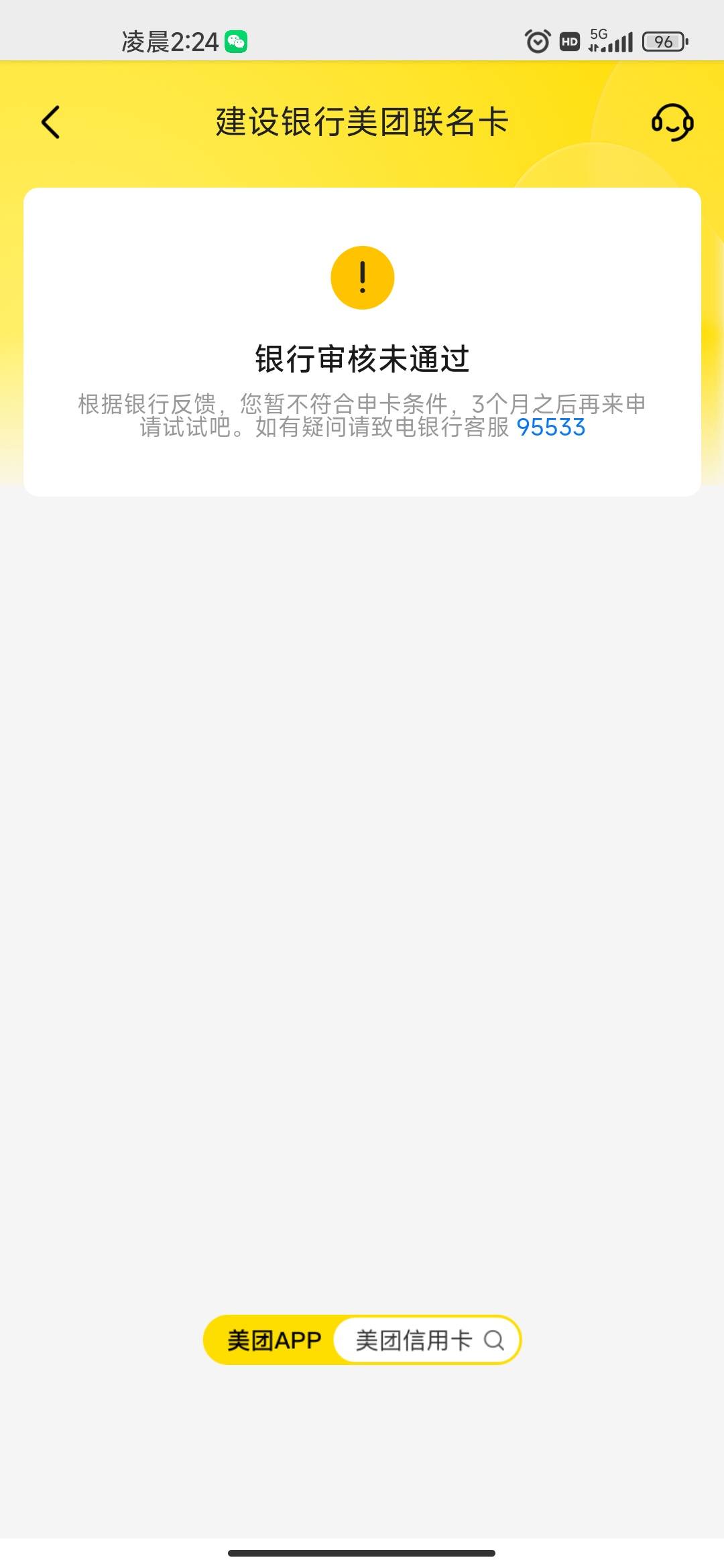Tap the 美团信用卡 search pill
Viewport: 724px width, 1568px height.
pyautogui.click(x=426, y=1340)
